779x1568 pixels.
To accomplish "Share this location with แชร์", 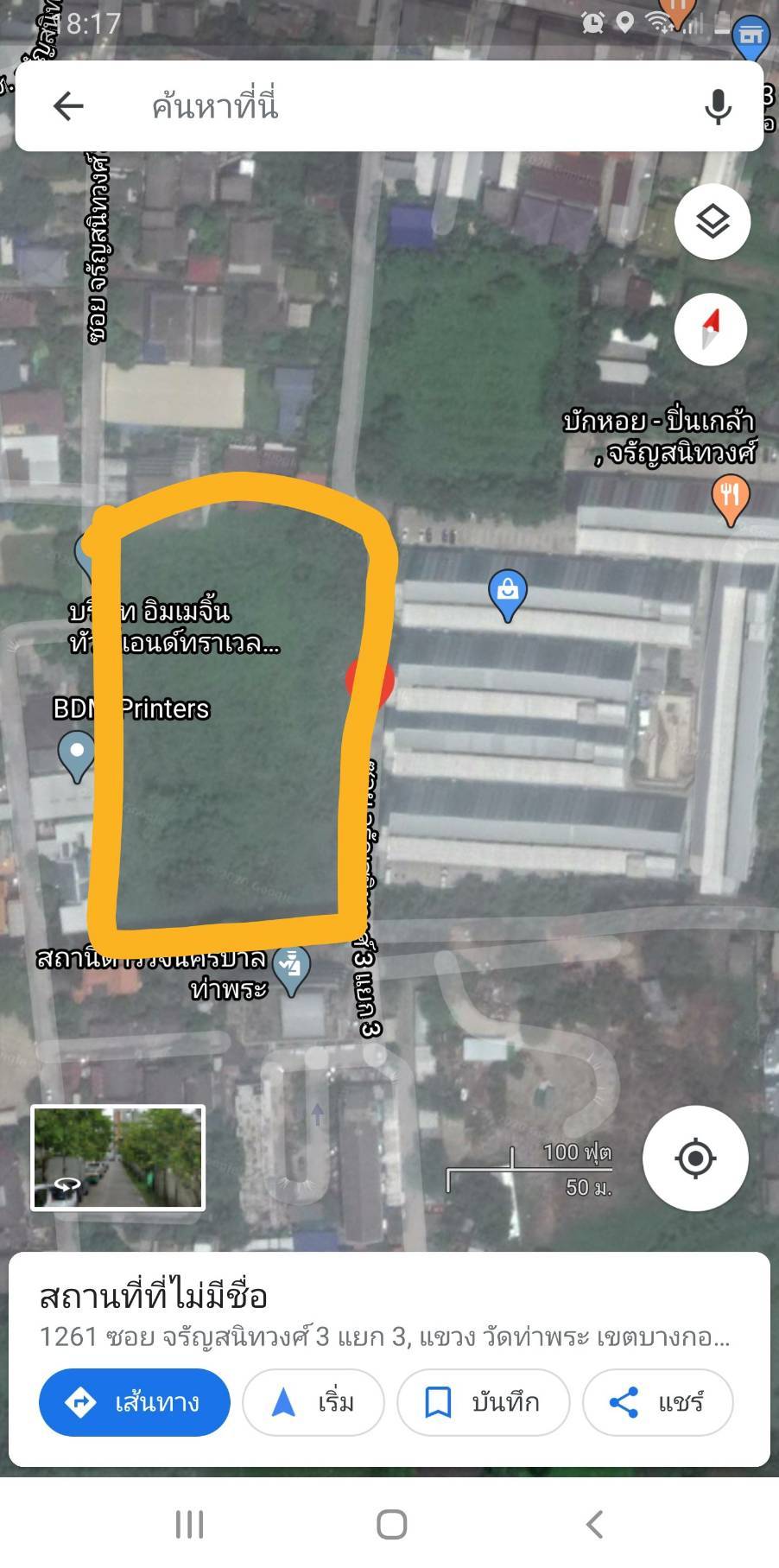I will tap(657, 1402).
